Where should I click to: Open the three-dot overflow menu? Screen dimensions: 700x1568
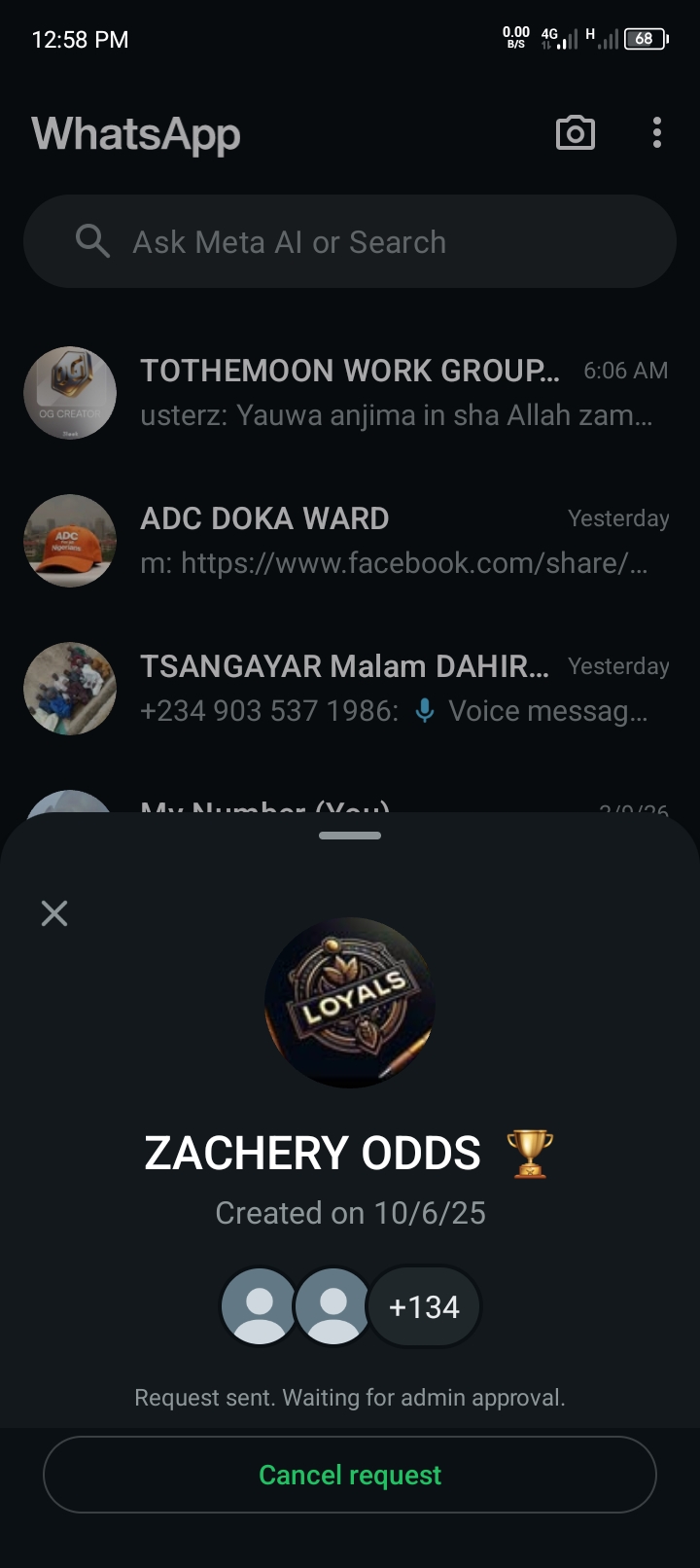point(657,133)
